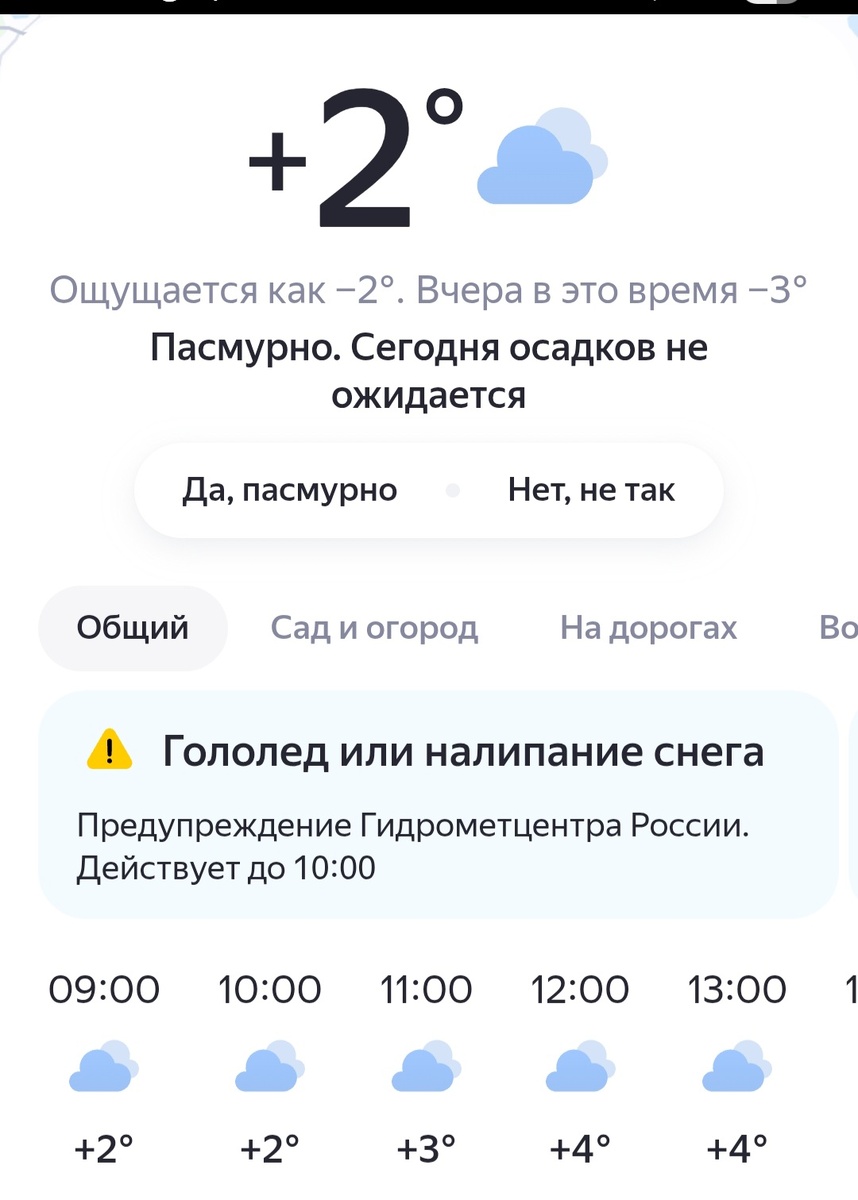This screenshot has width=858, height=1200.
Task: Open the 'На дорогах' tab
Action: click(647, 628)
